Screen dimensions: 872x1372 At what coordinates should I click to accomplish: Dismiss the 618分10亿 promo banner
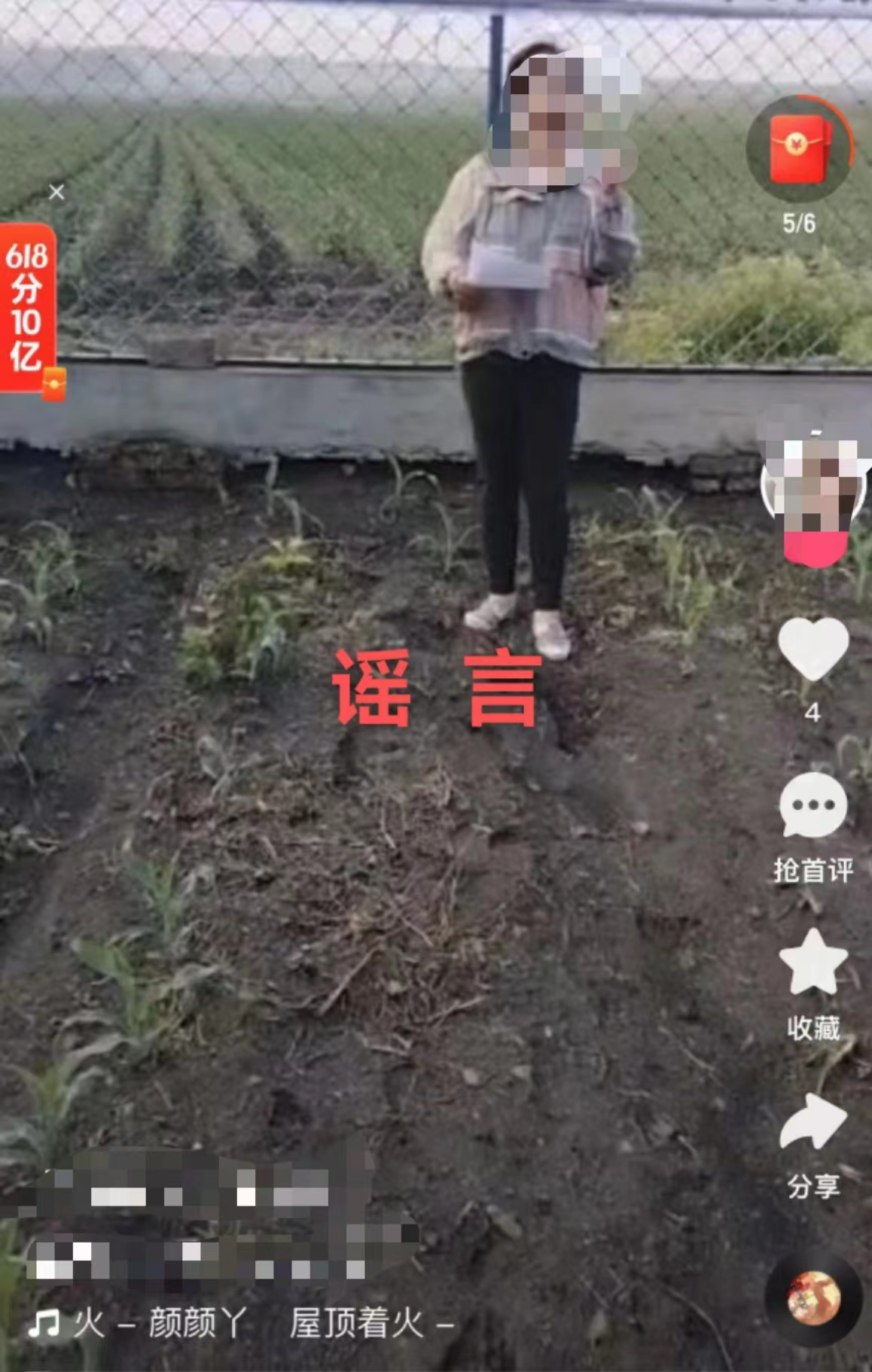(x=56, y=193)
